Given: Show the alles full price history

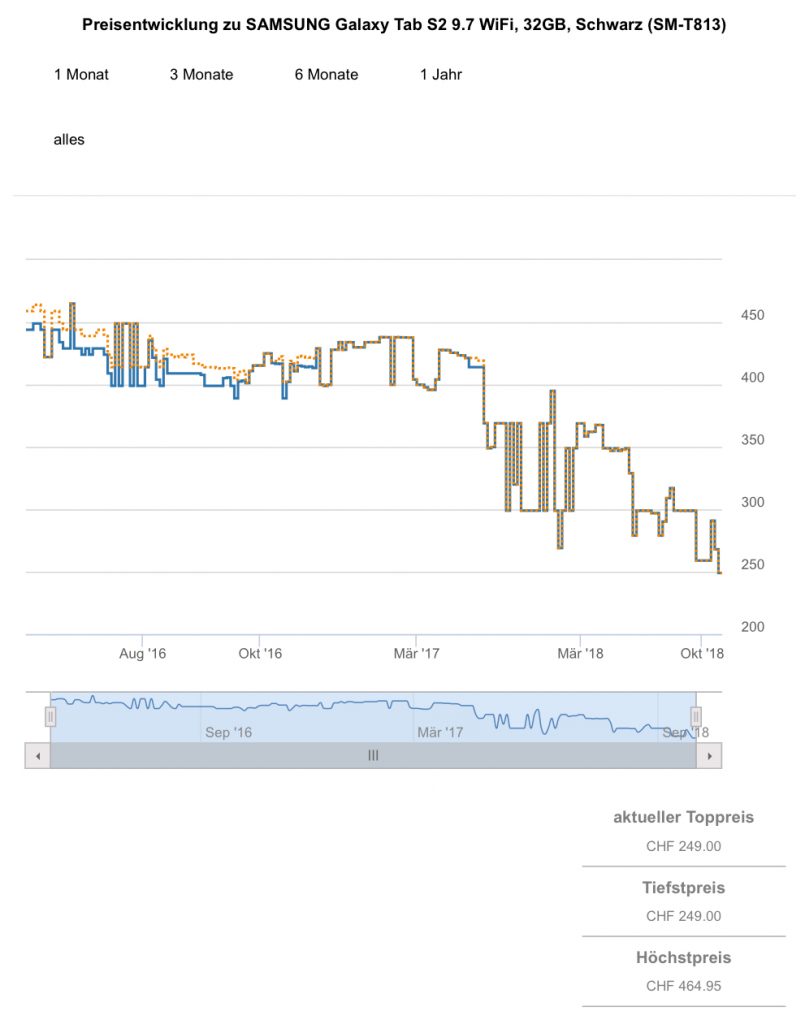Looking at the screenshot, I should point(69,139).
